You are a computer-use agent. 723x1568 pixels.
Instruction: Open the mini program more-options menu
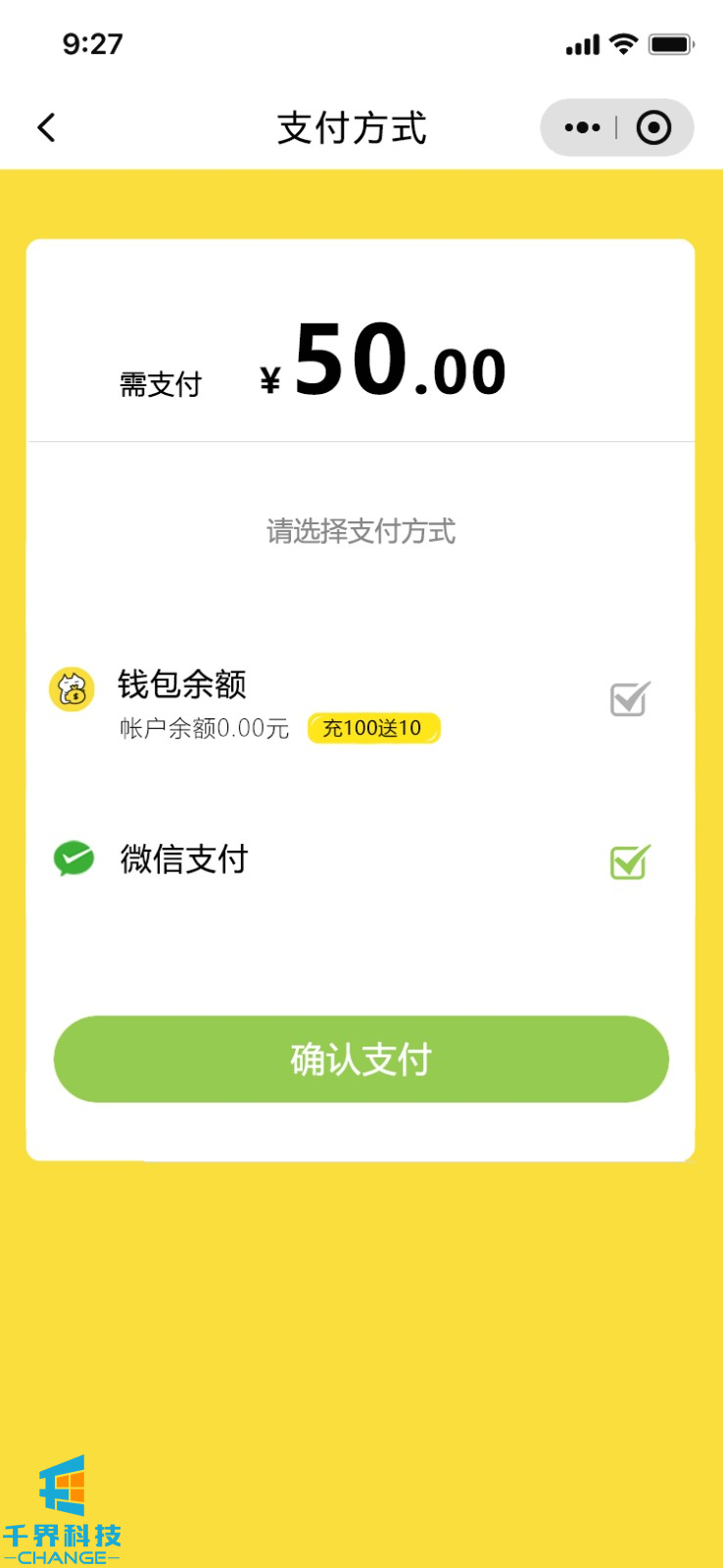coord(582,127)
